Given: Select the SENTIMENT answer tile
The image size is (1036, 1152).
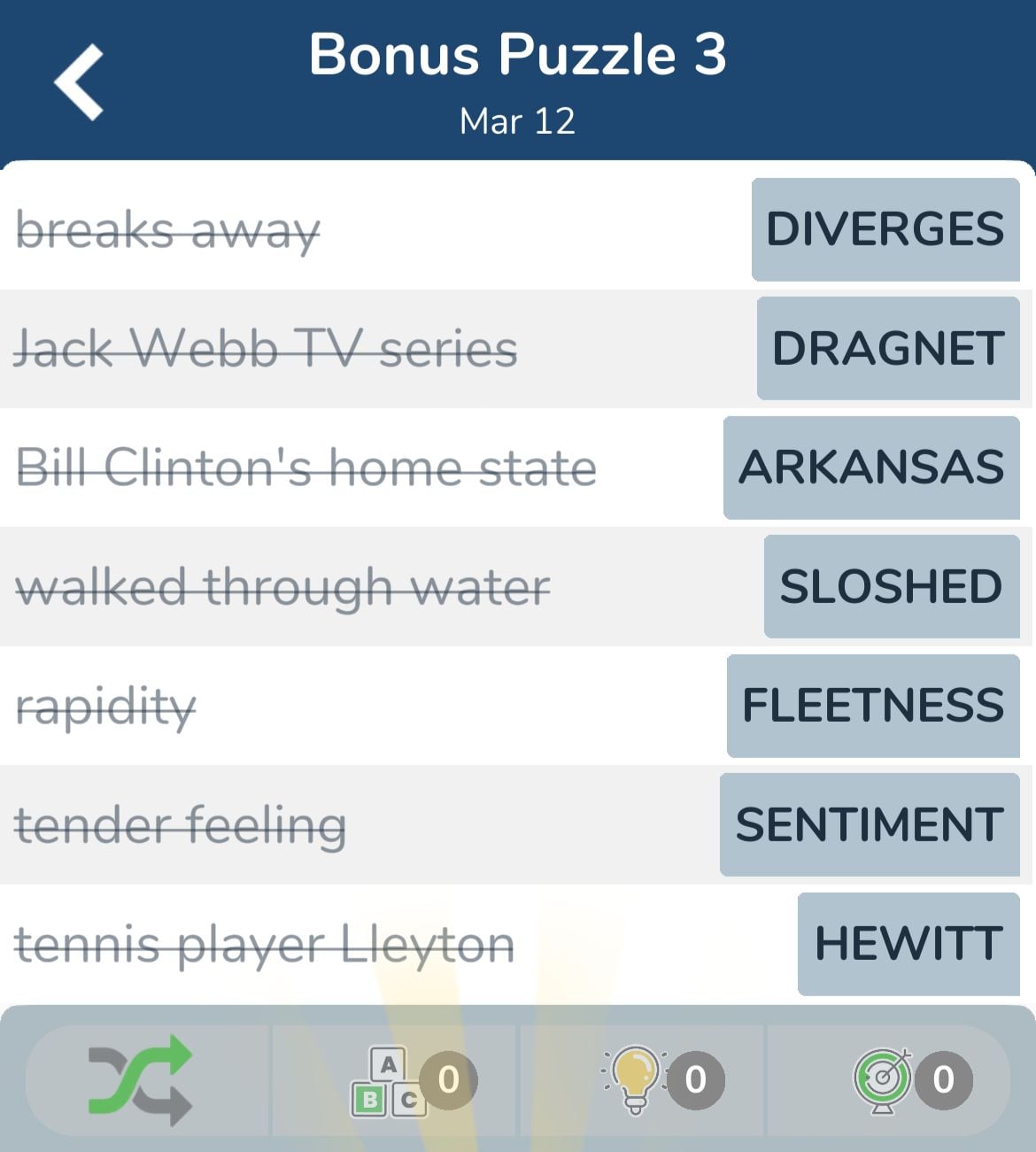Looking at the screenshot, I should 870,824.
